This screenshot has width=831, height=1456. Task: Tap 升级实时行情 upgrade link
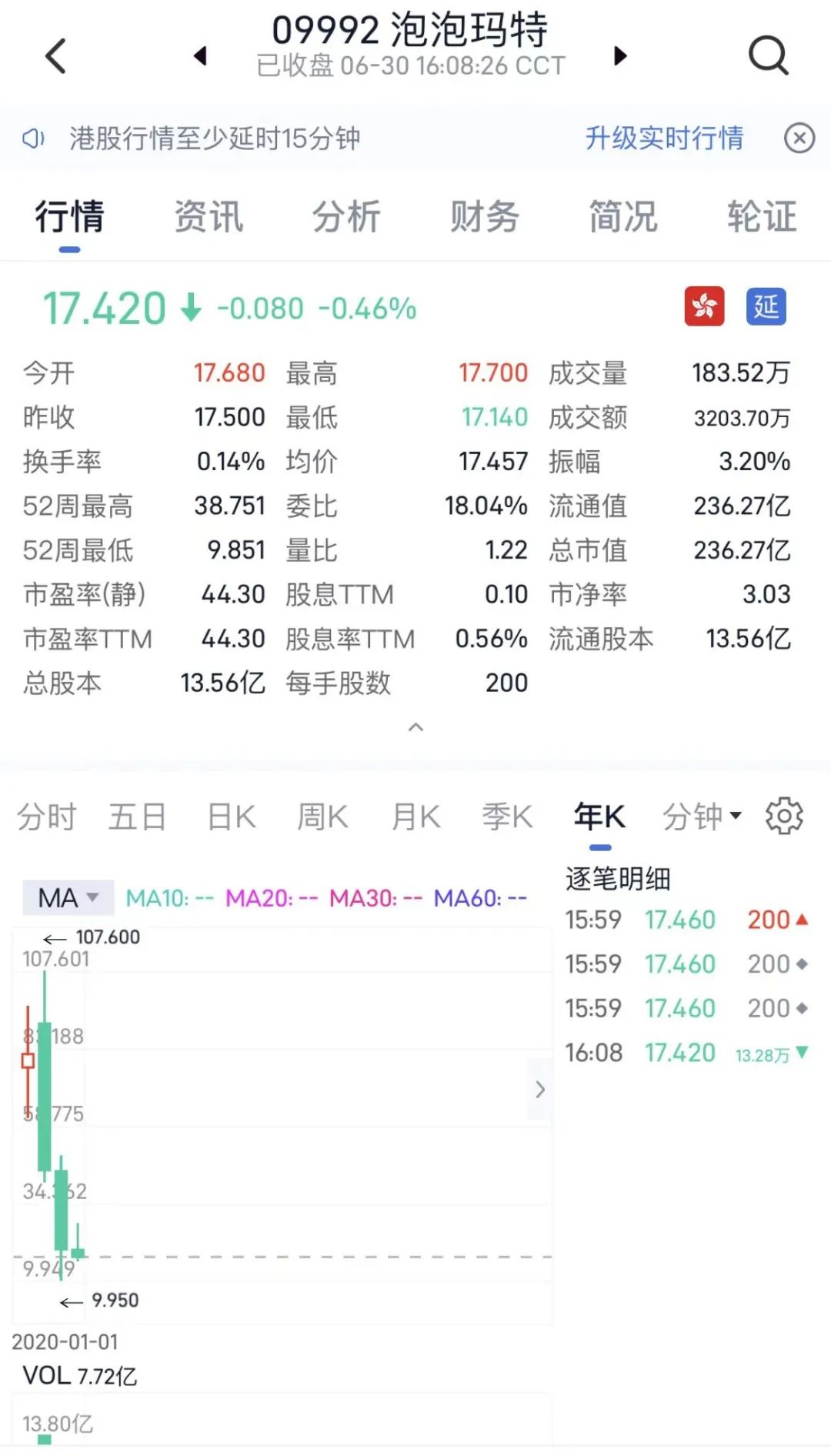point(664,139)
